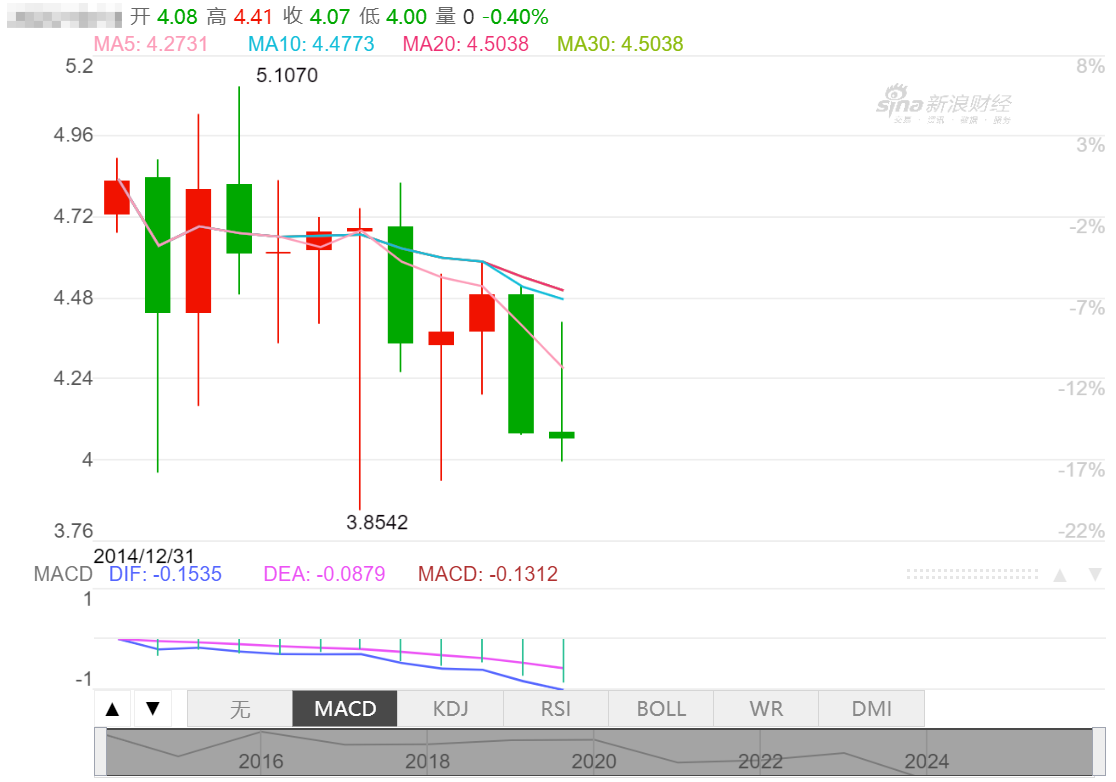The image size is (1116, 782).
Task: Tap the timeline range bar near 2018
Action: [x=427, y=752]
